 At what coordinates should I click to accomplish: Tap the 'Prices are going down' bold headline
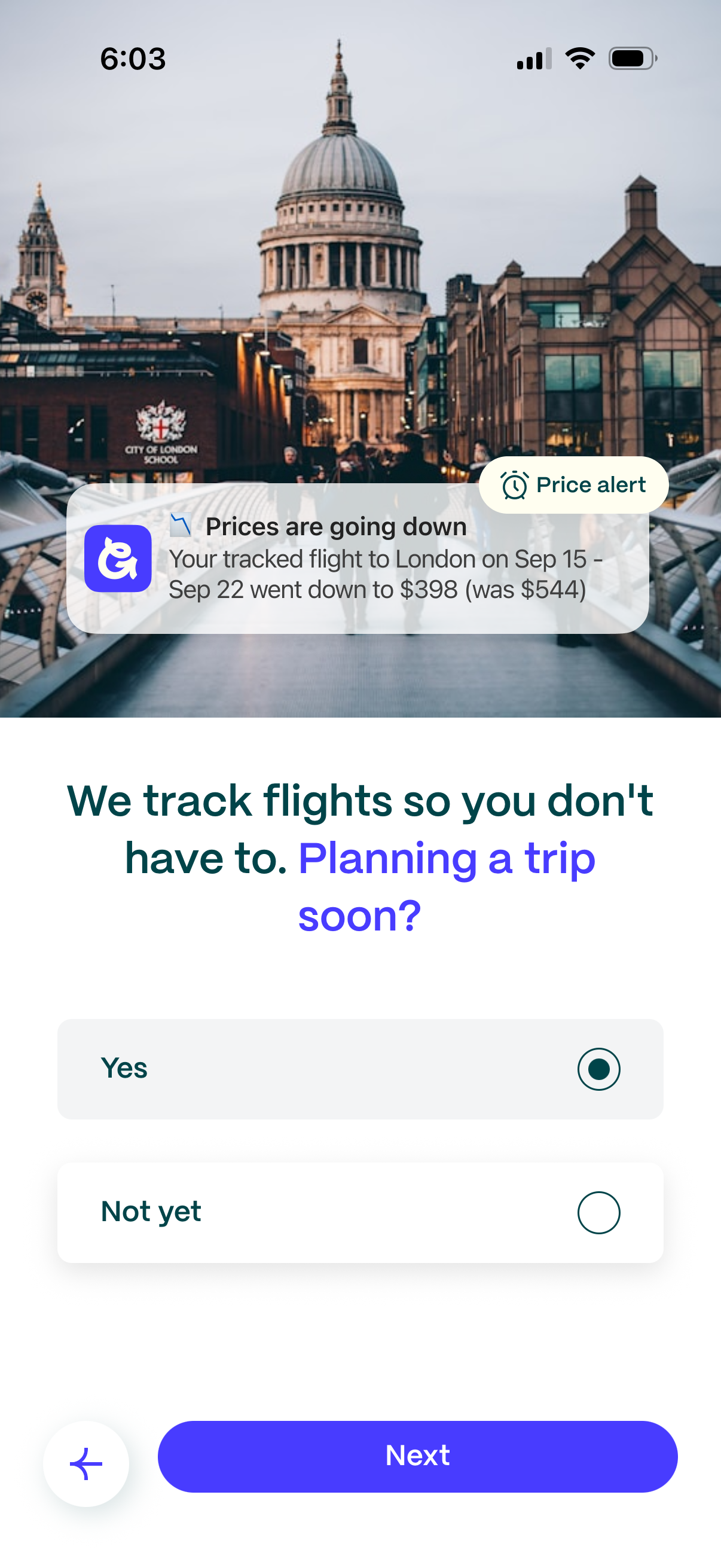click(336, 525)
